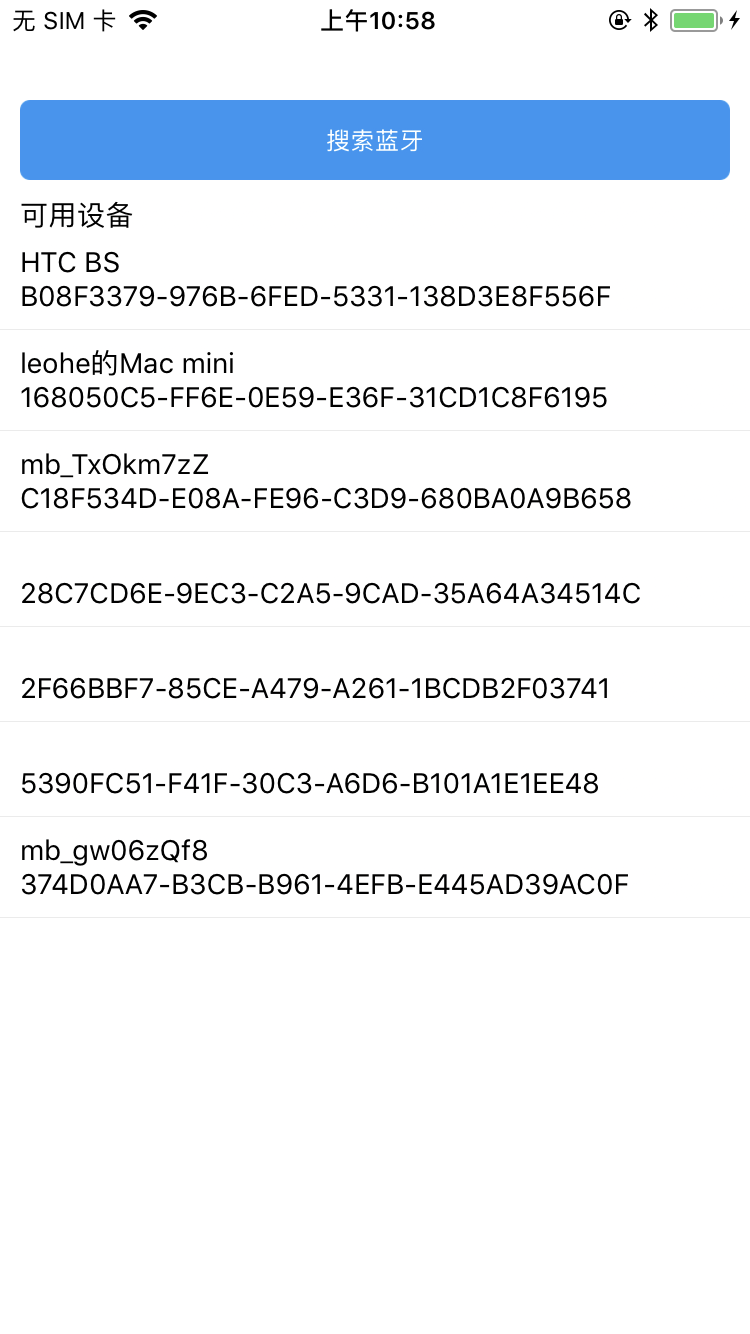Tap the Wi-Fi icon in status bar
Screen dimensions: 750x1334
[x=143, y=18]
